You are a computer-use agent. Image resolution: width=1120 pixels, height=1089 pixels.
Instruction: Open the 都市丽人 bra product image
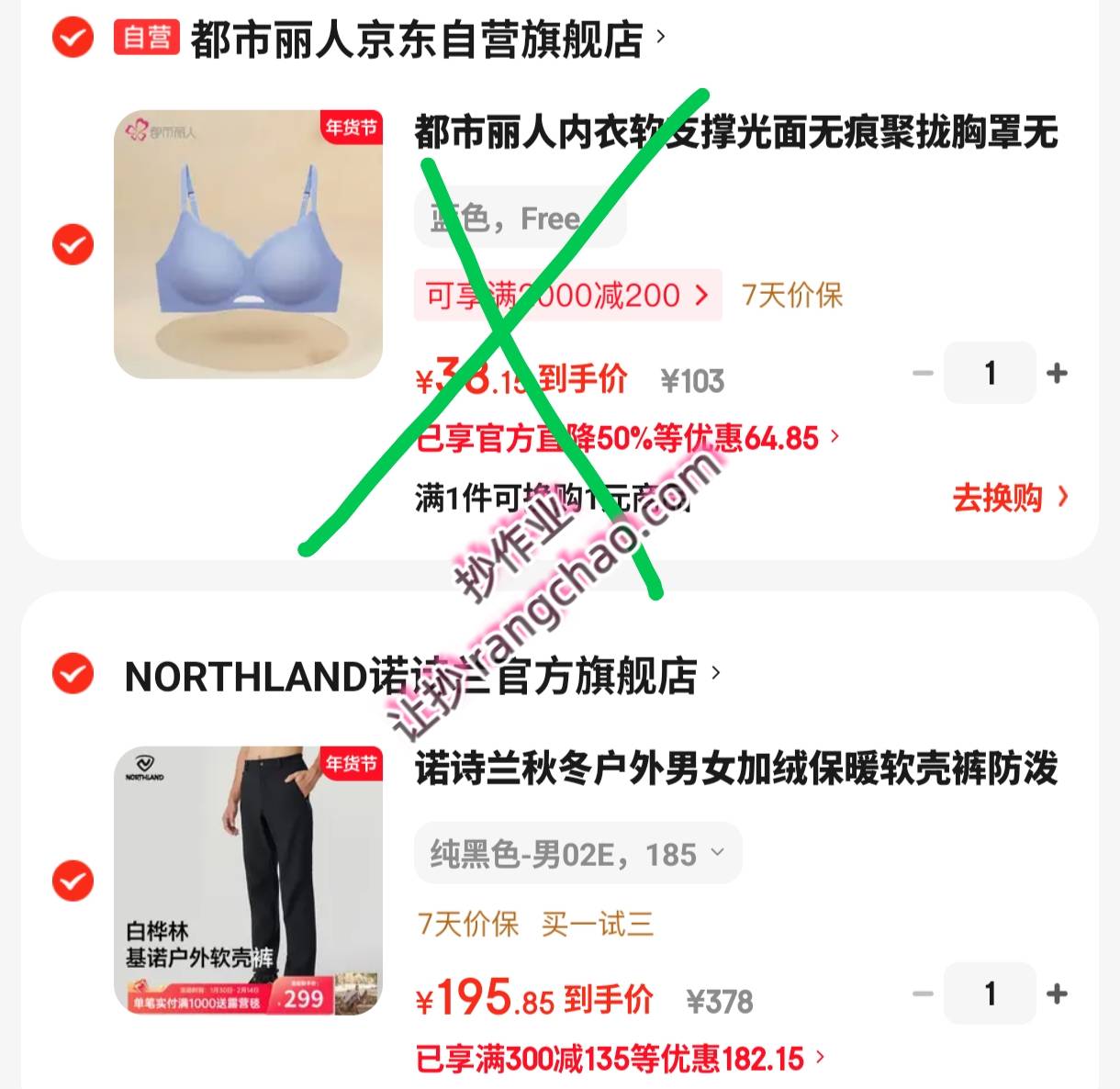[248, 244]
